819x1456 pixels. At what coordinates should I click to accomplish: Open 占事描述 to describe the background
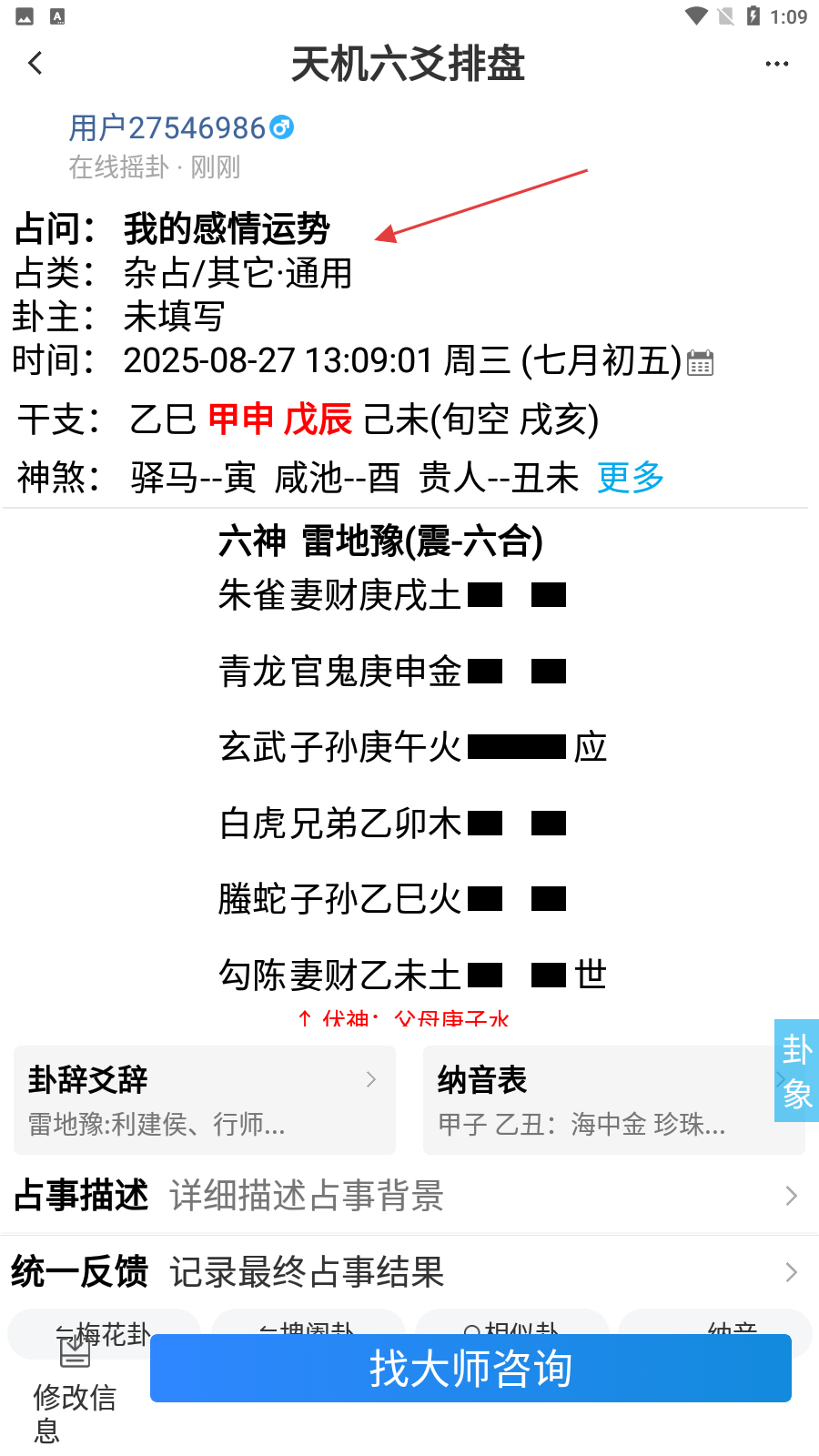pyautogui.click(x=409, y=1195)
